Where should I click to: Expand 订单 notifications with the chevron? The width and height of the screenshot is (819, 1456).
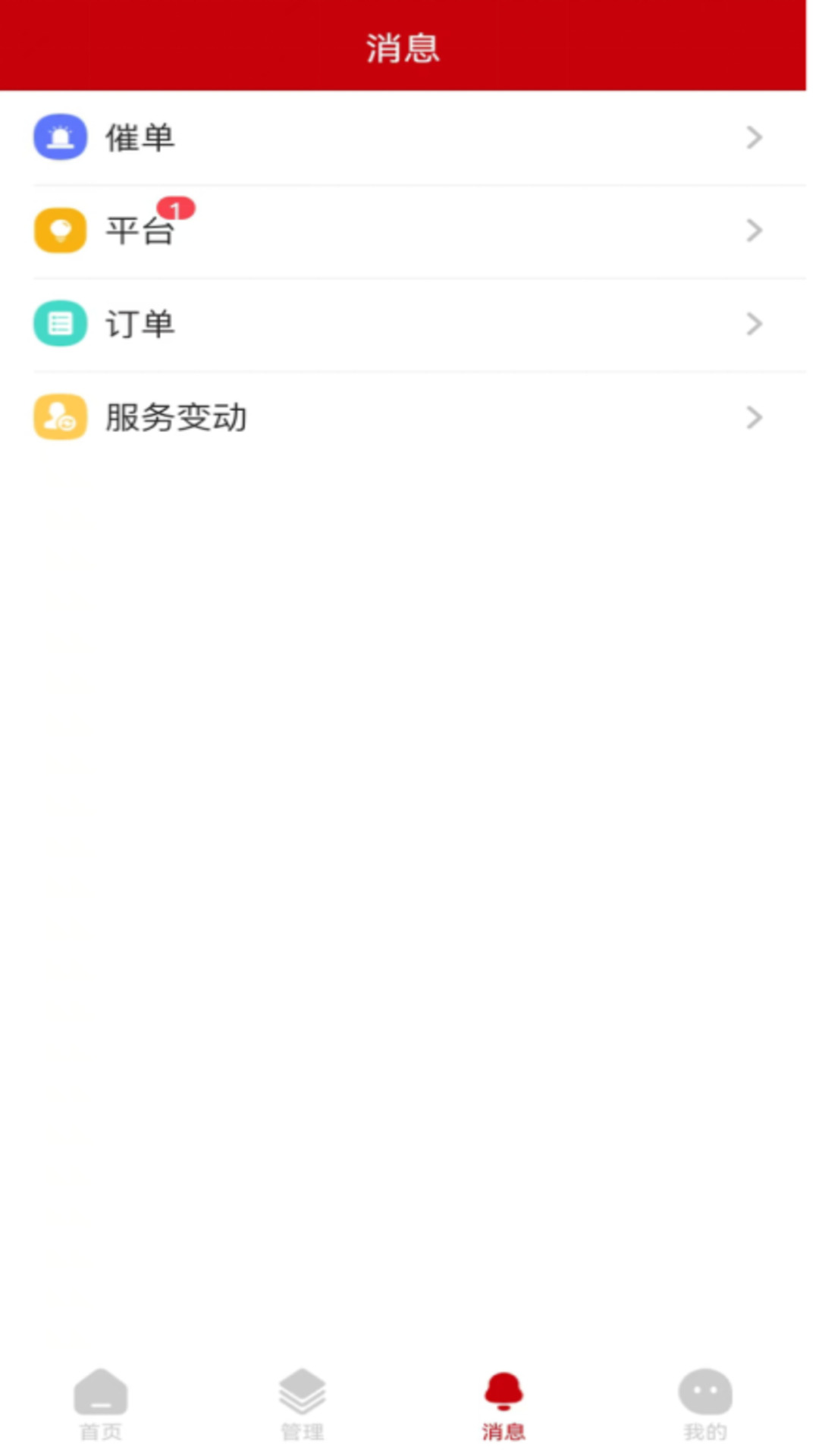pyautogui.click(x=754, y=324)
